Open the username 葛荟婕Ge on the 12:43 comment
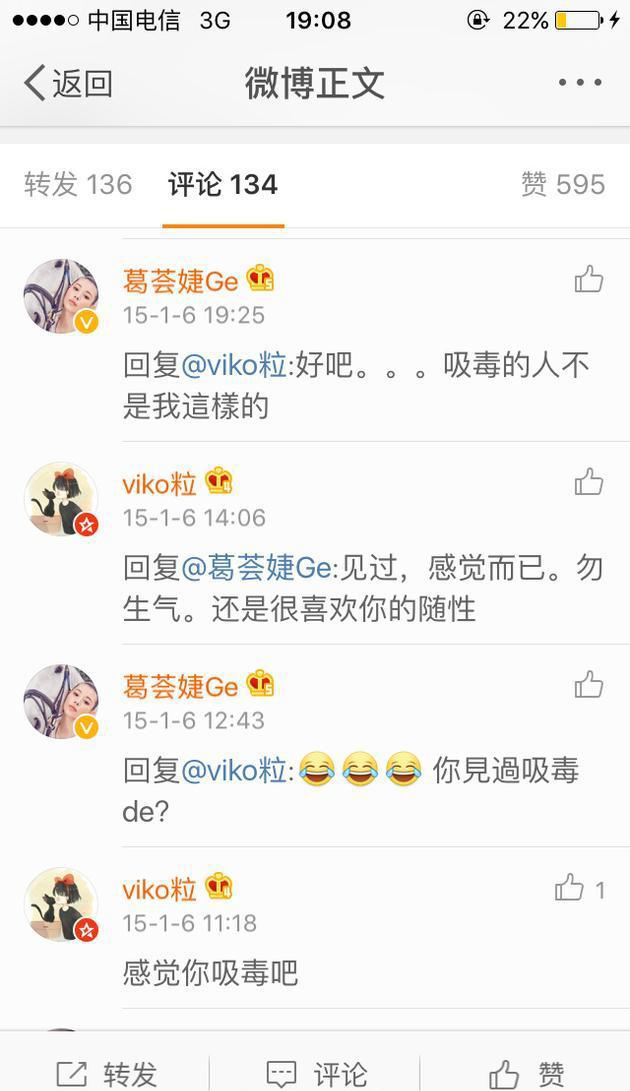 180,686
